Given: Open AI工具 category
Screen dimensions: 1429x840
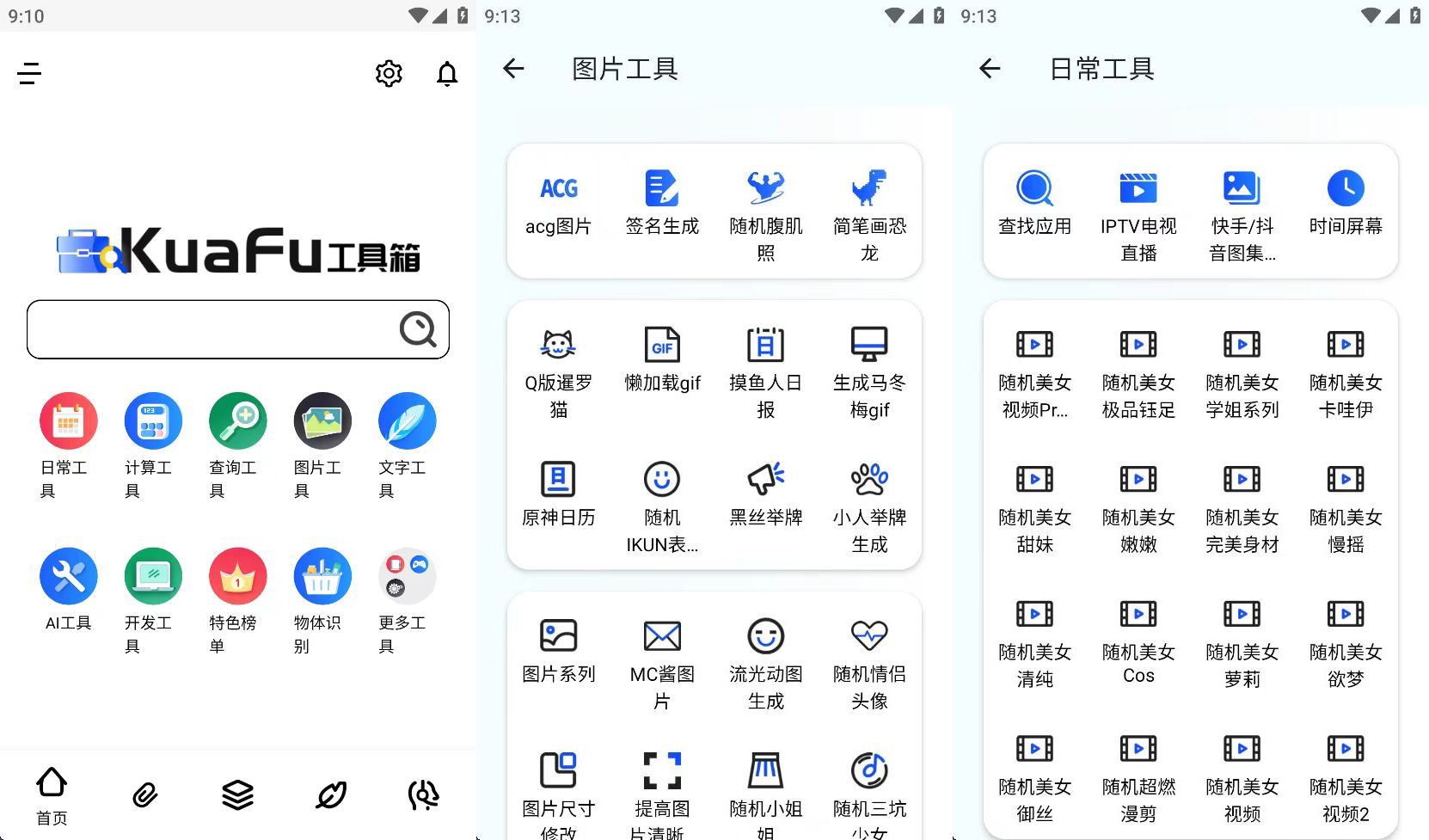Looking at the screenshot, I should click(x=68, y=592).
